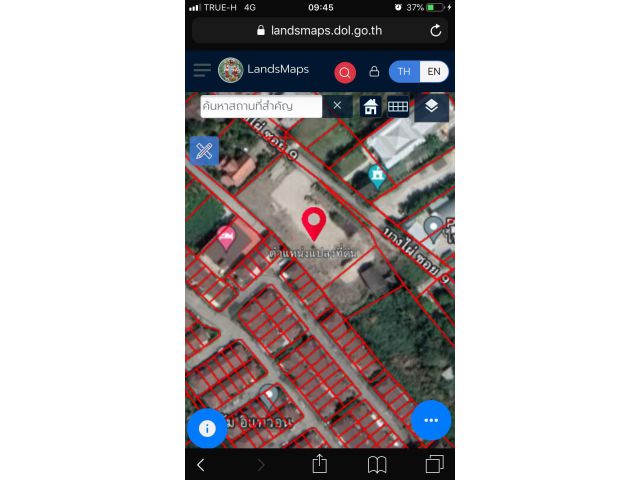Tap the red search button
The width and height of the screenshot is (640, 480).
tap(345, 72)
